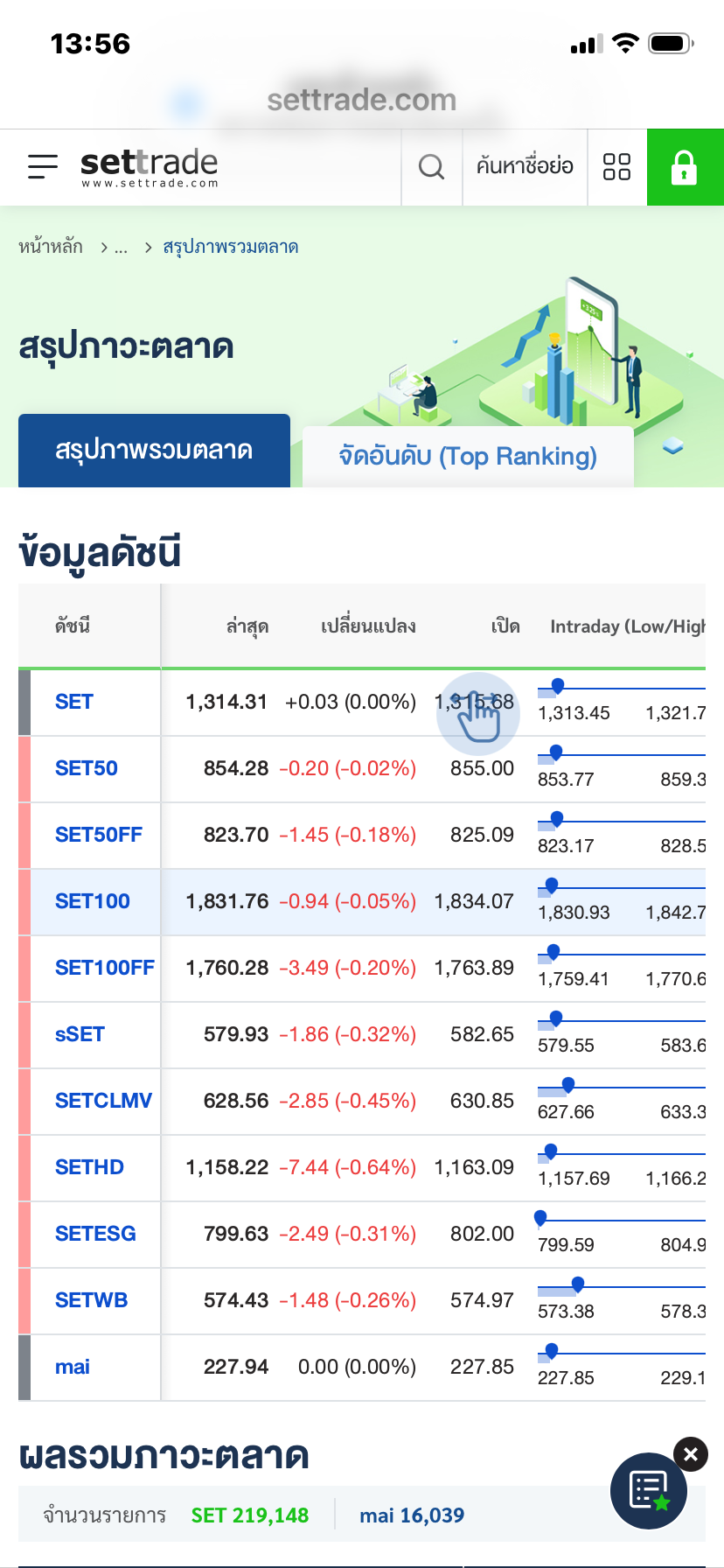Viewport: 724px width, 1568px height.
Task: Open the sSET index link
Action: pos(80,1034)
